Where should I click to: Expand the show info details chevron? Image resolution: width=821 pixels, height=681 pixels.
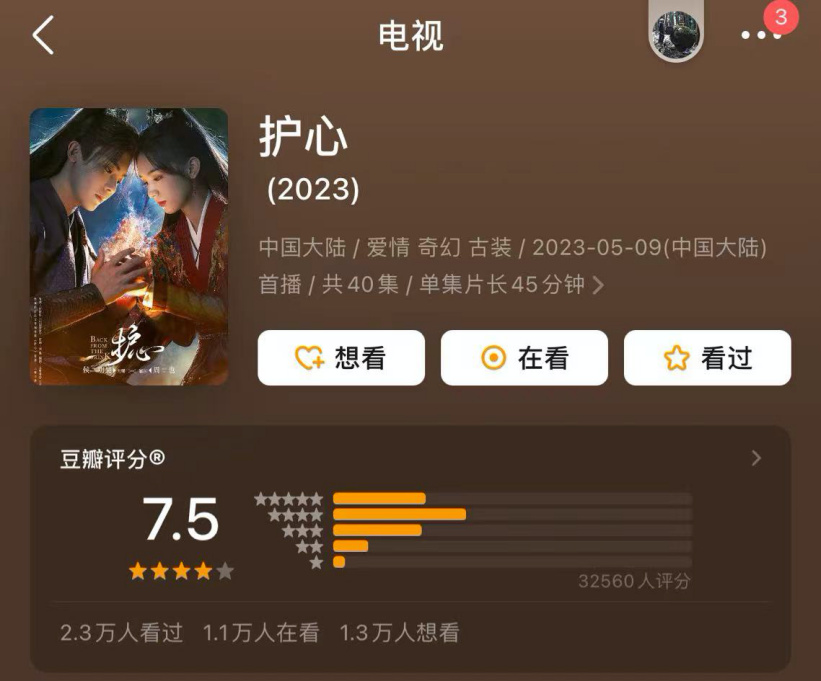(598, 285)
